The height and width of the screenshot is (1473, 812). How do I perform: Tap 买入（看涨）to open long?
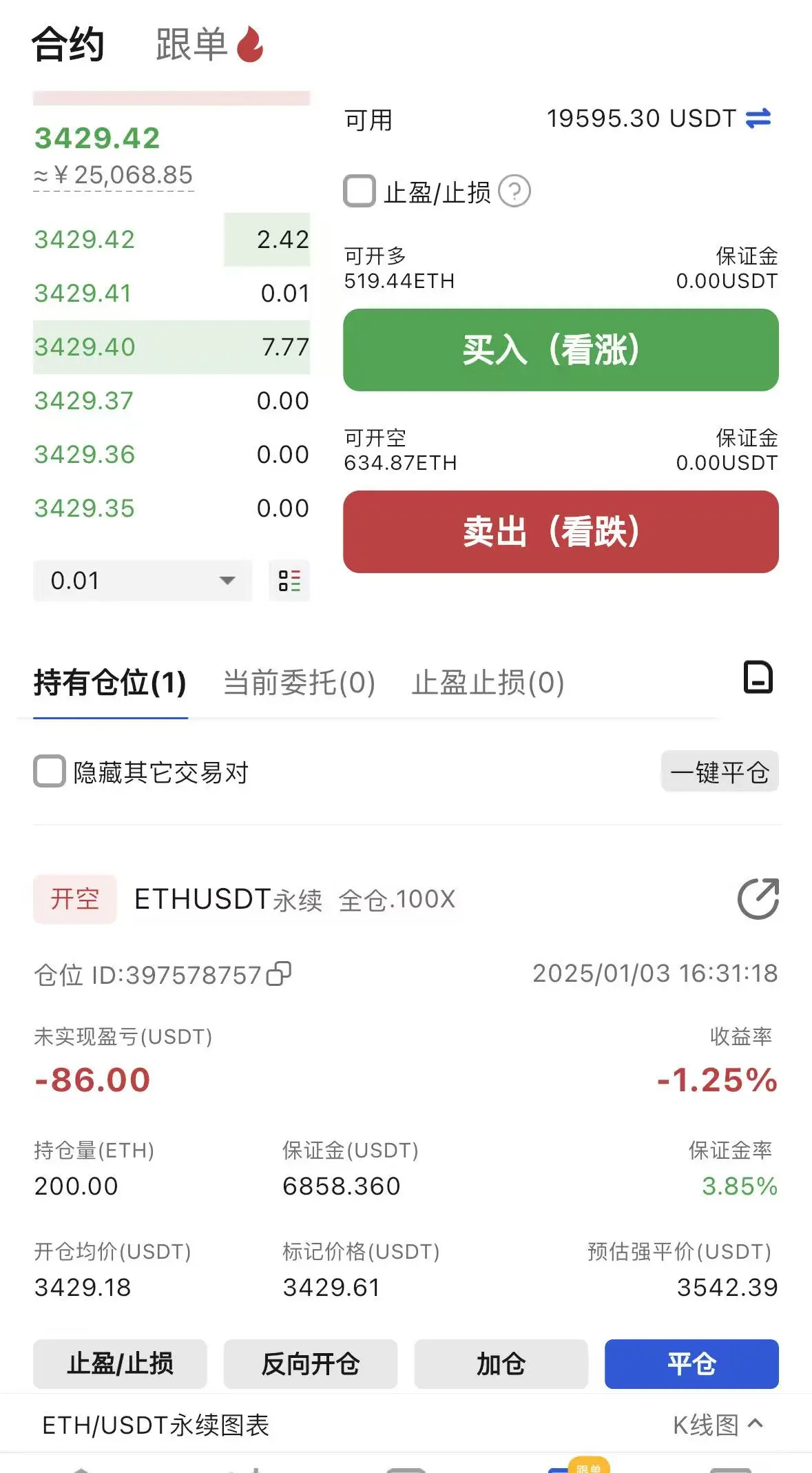coord(561,350)
